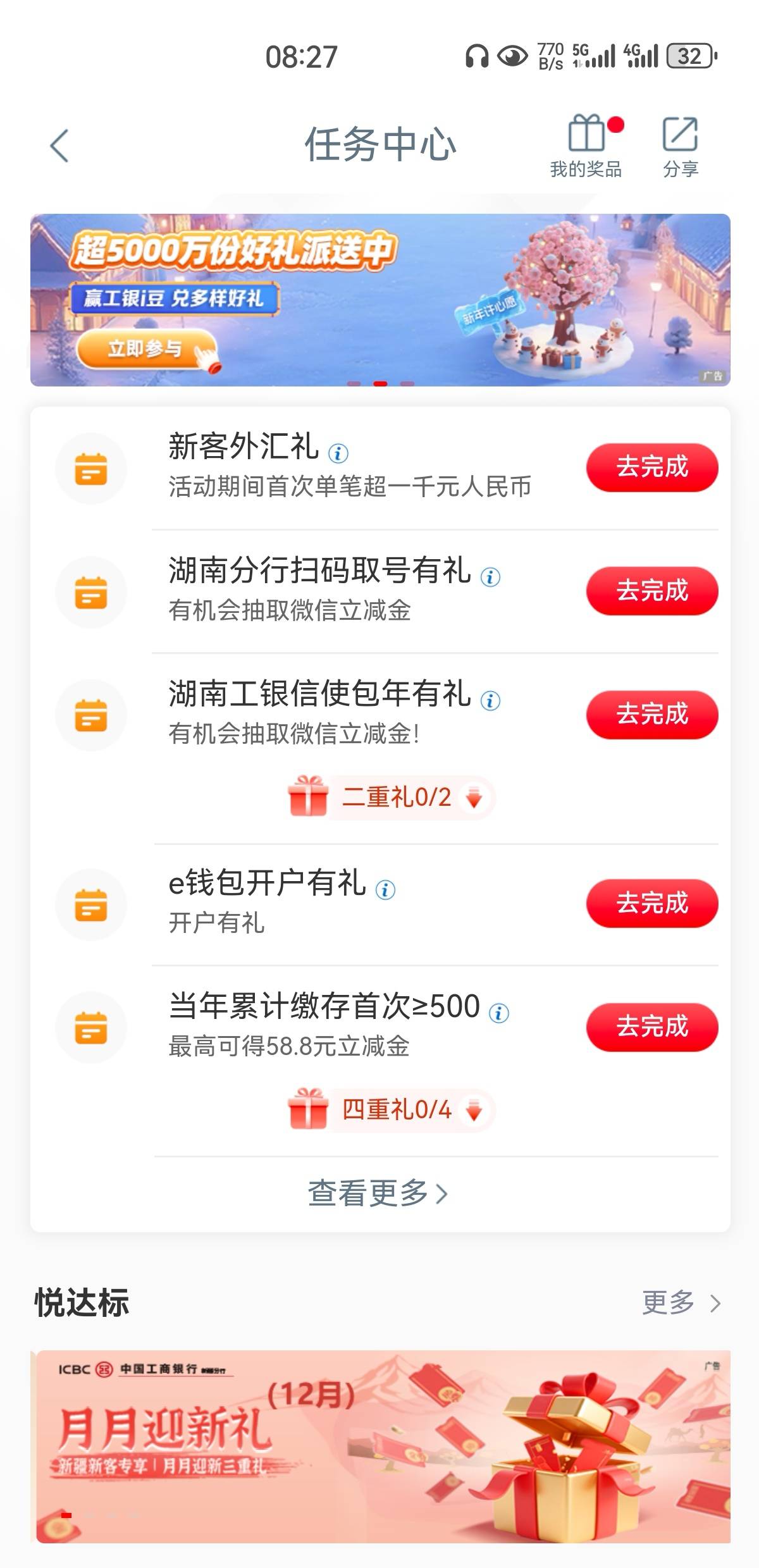Tap 去完成 for 新客外汇礼
Screen dimensions: 759x1568
(651, 467)
